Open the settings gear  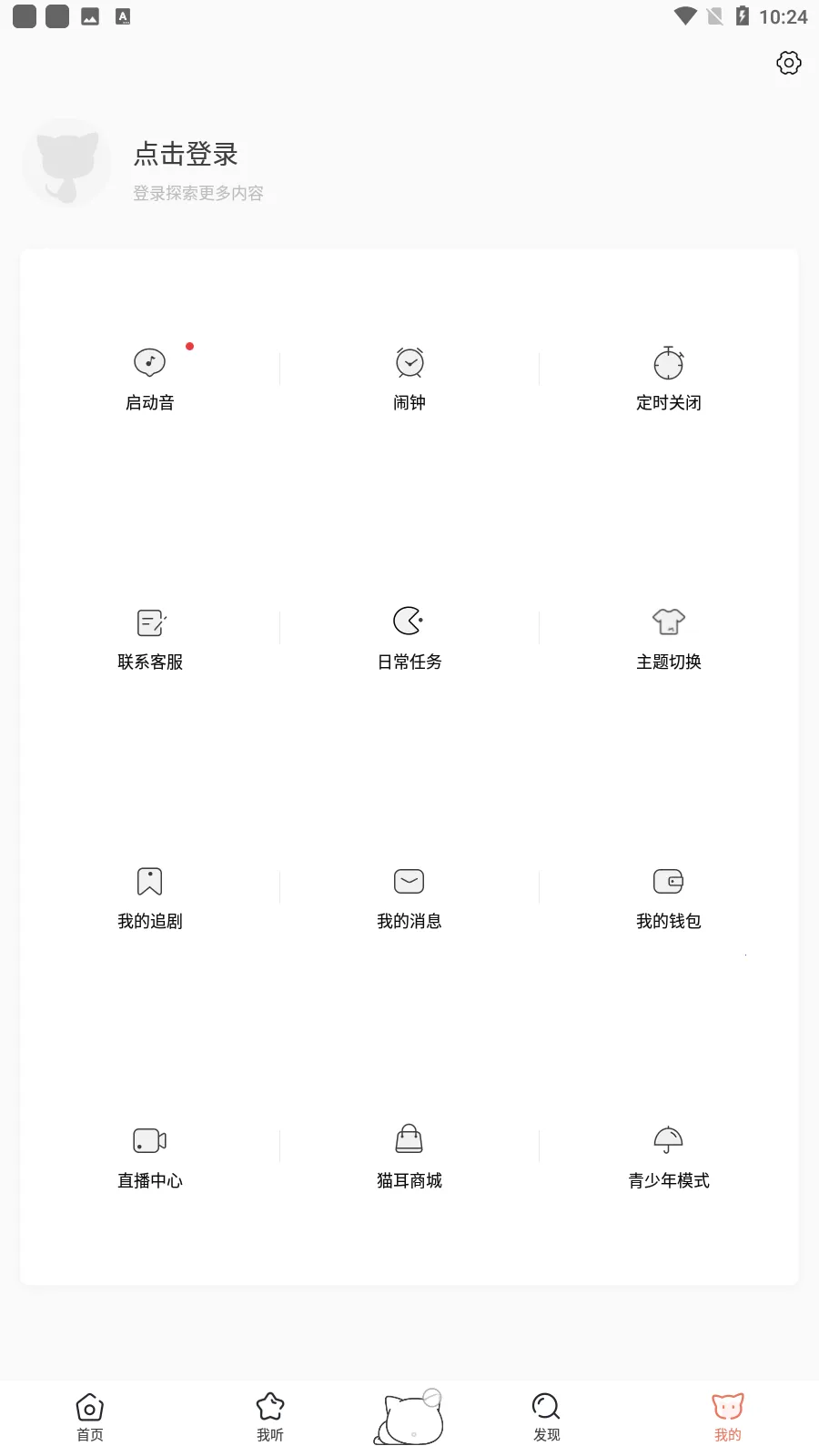click(x=788, y=63)
